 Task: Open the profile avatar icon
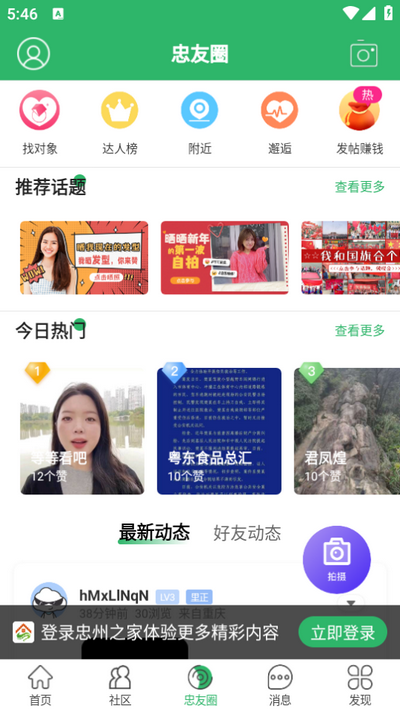click(33, 54)
